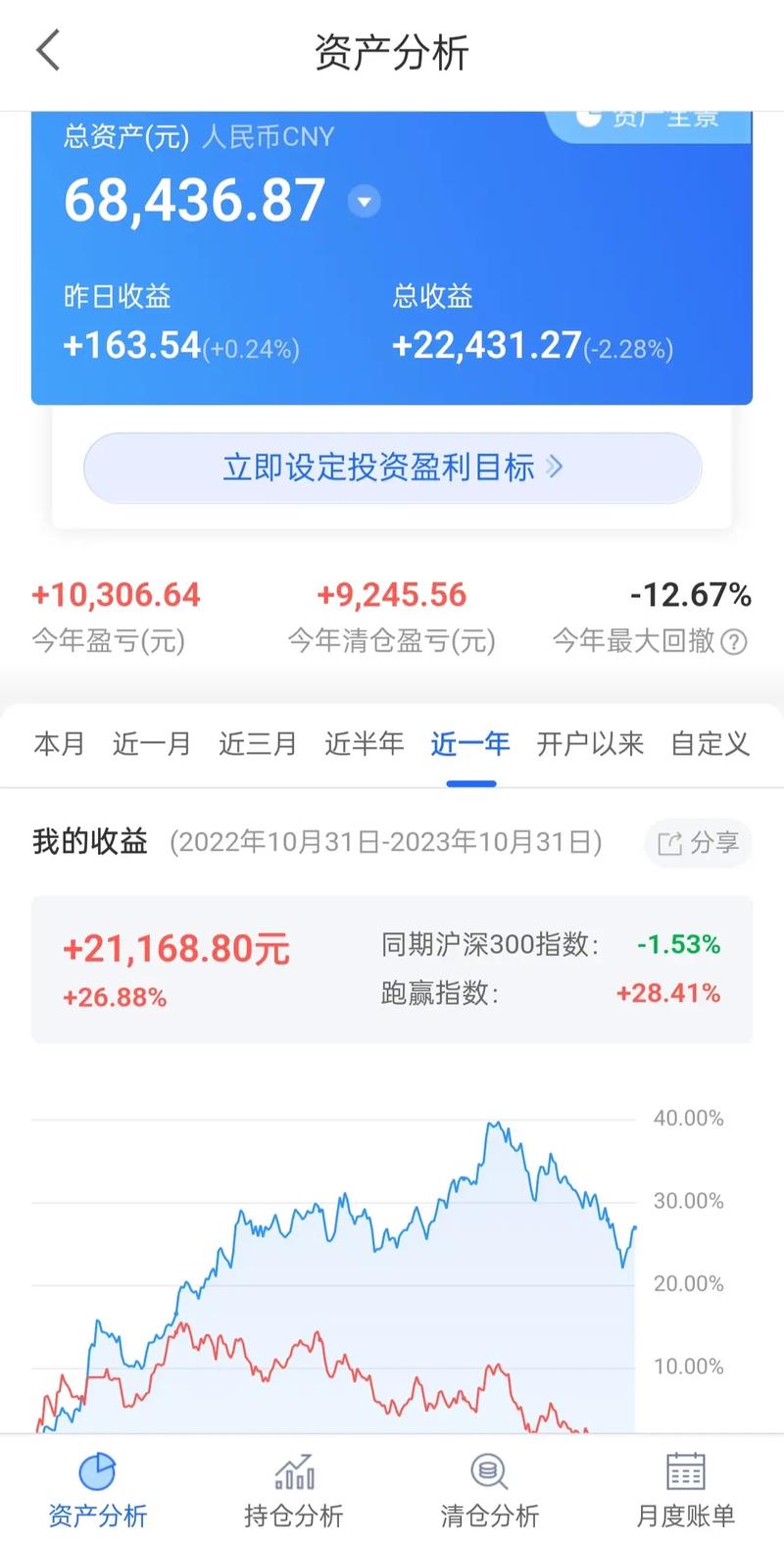
Task: Open 资产分析 bottom tab
Action: point(97,1490)
